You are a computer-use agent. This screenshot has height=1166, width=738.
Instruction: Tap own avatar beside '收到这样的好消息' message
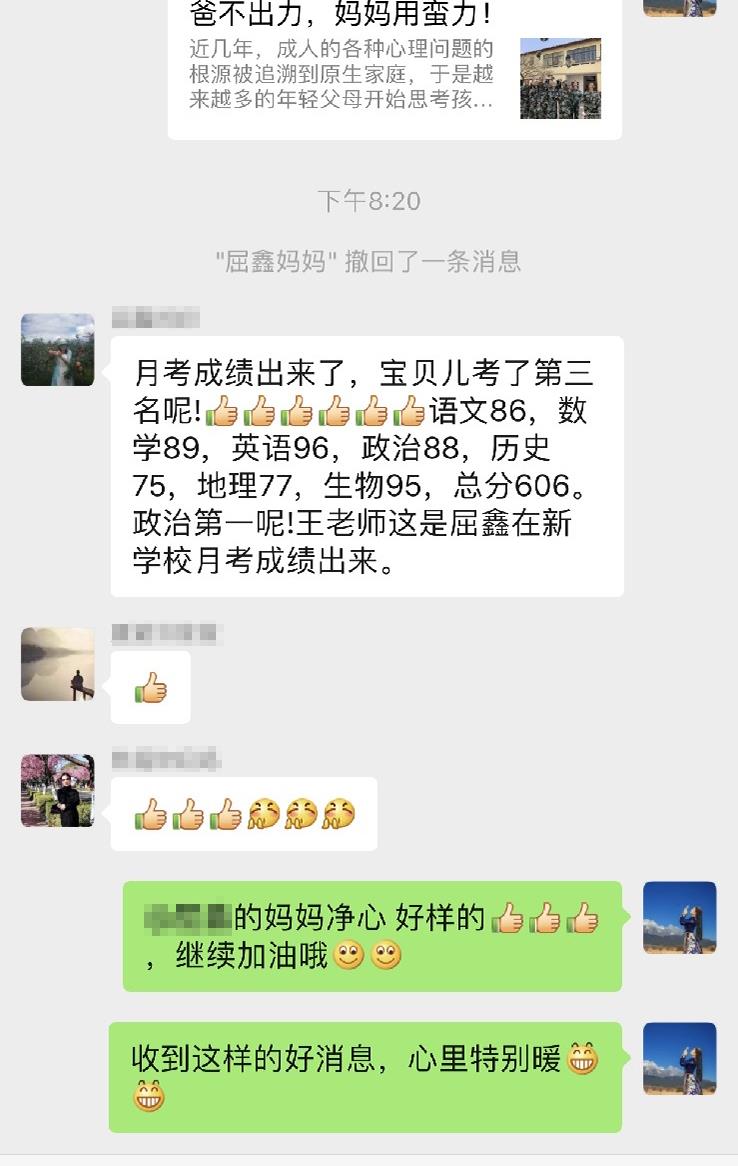tap(680, 1059)
